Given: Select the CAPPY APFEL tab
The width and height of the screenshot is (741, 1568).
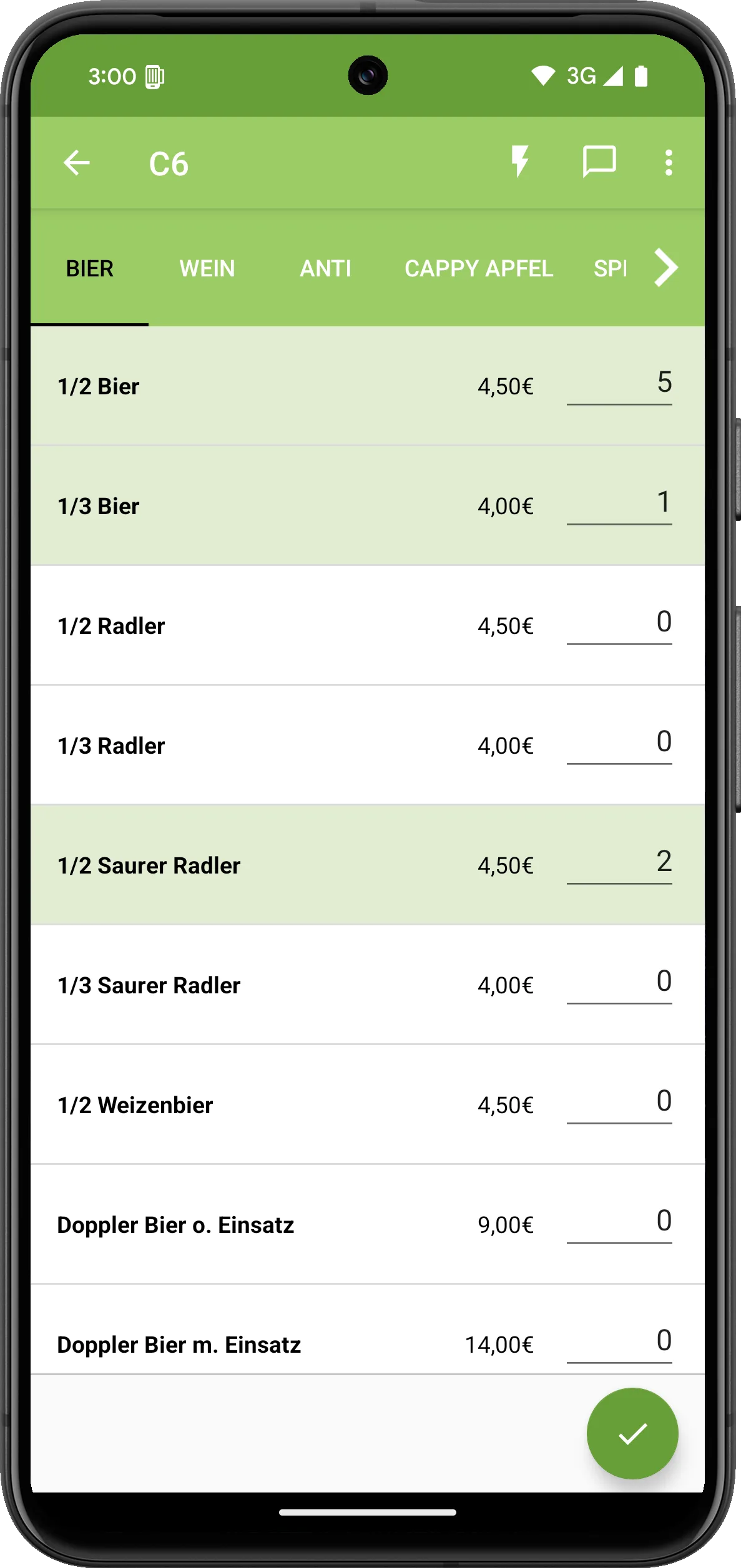Looking at the screenshot, I should click(479, 269).
